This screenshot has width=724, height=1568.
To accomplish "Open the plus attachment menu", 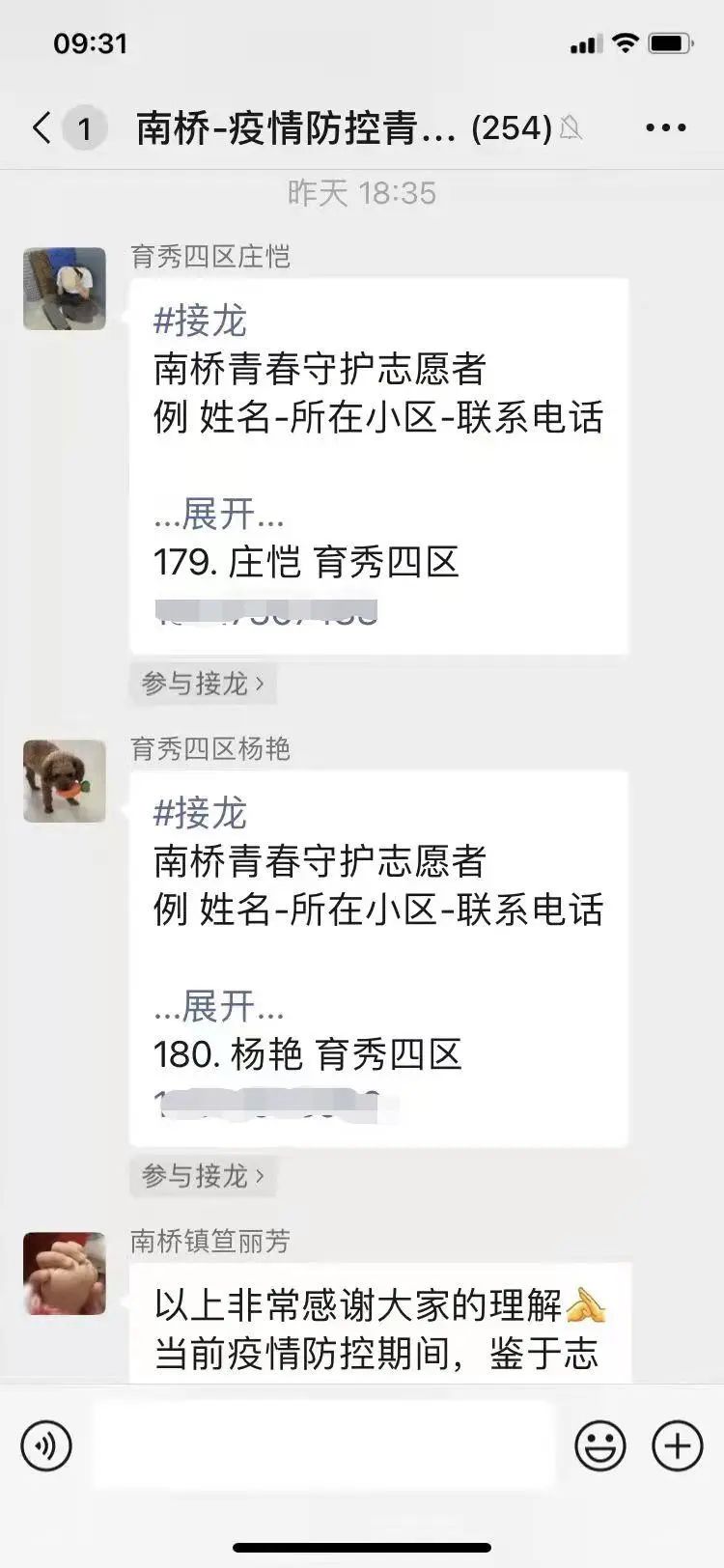I will pos(678,1445).
